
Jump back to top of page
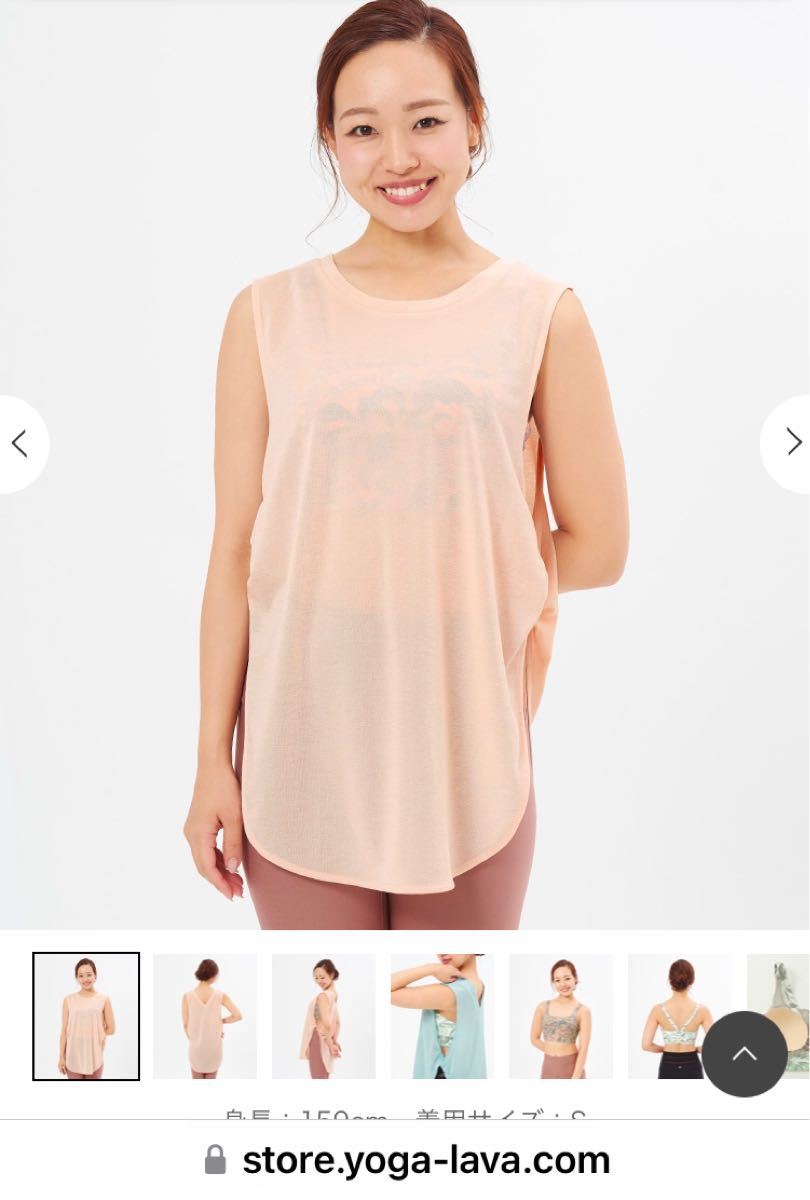(x=744, y=1054)
